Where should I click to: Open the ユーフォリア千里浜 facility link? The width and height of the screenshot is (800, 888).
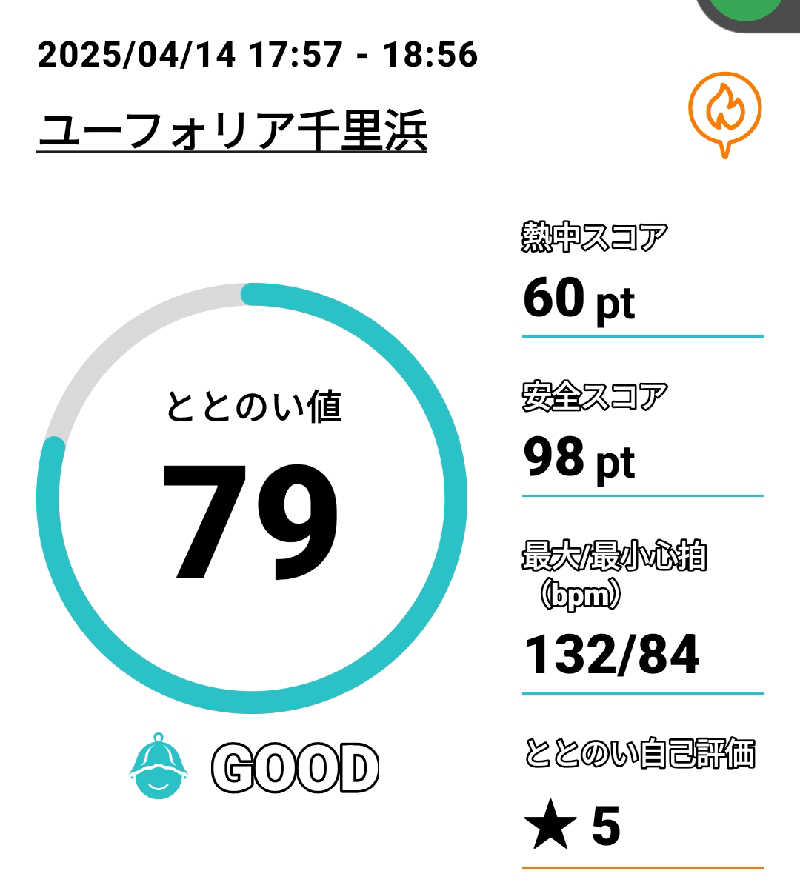coord(232,132)
